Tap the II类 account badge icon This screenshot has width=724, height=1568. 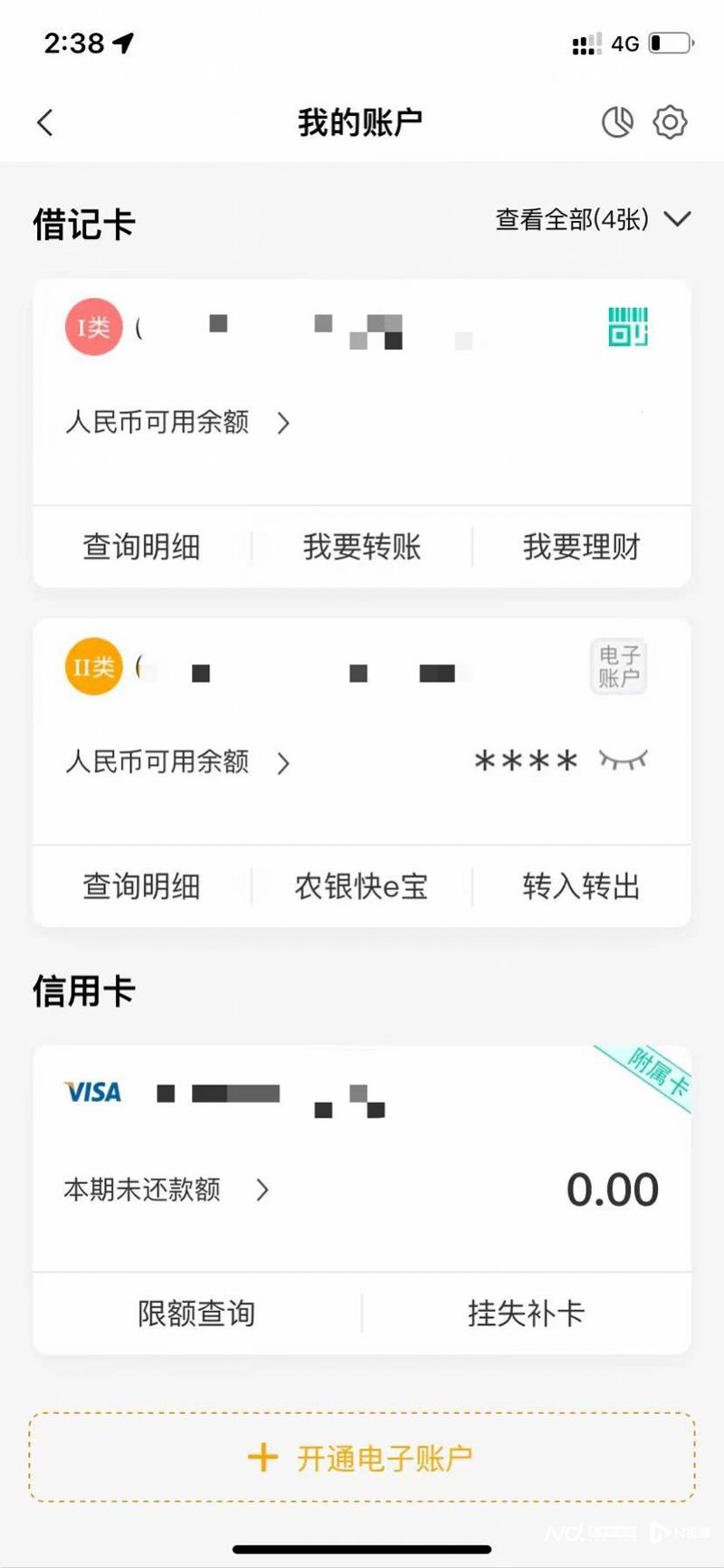coord(91,666)
